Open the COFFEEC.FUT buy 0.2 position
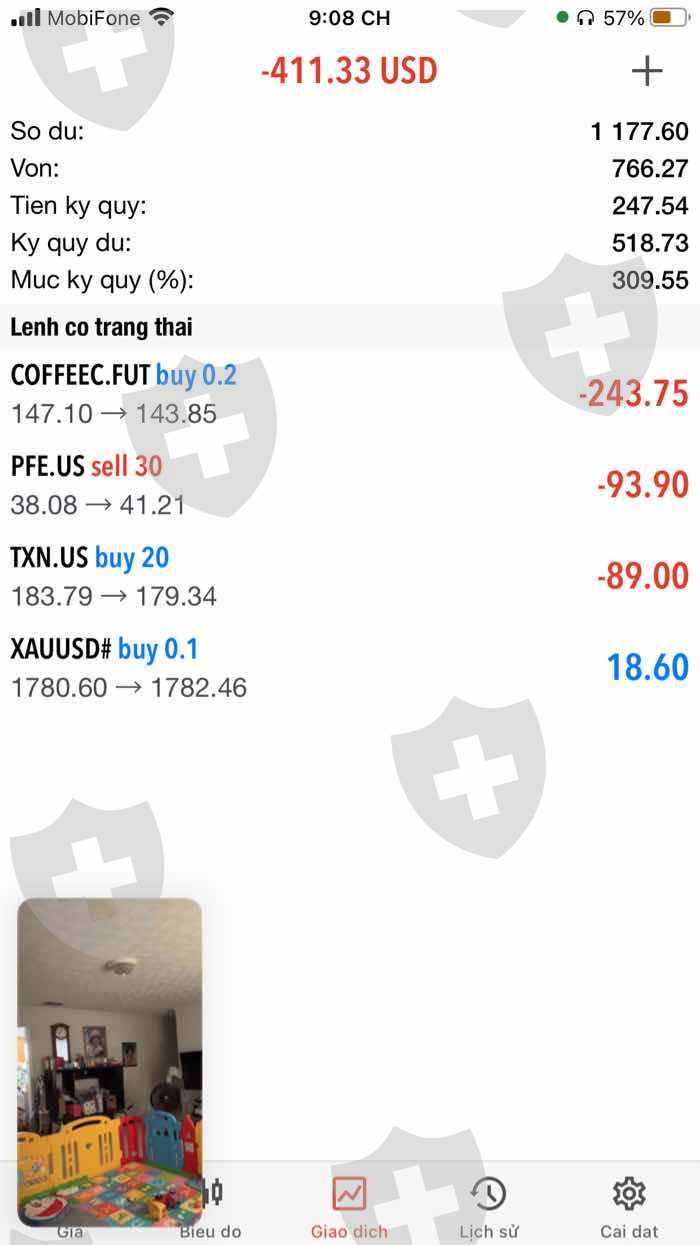This screenshot has width=700, height=1245. (x=350, y=394)
